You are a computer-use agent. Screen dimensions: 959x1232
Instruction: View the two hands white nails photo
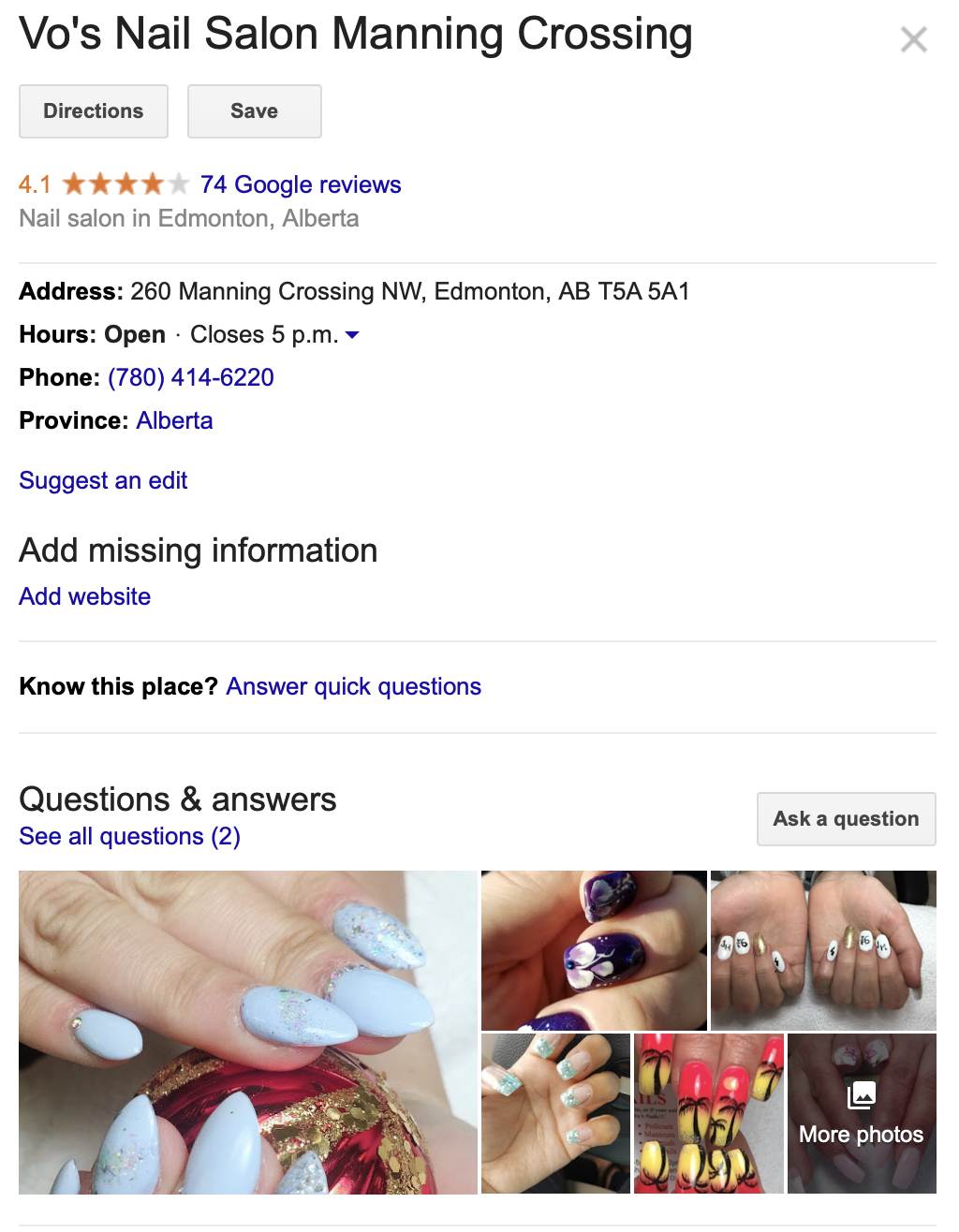[823, 950]
